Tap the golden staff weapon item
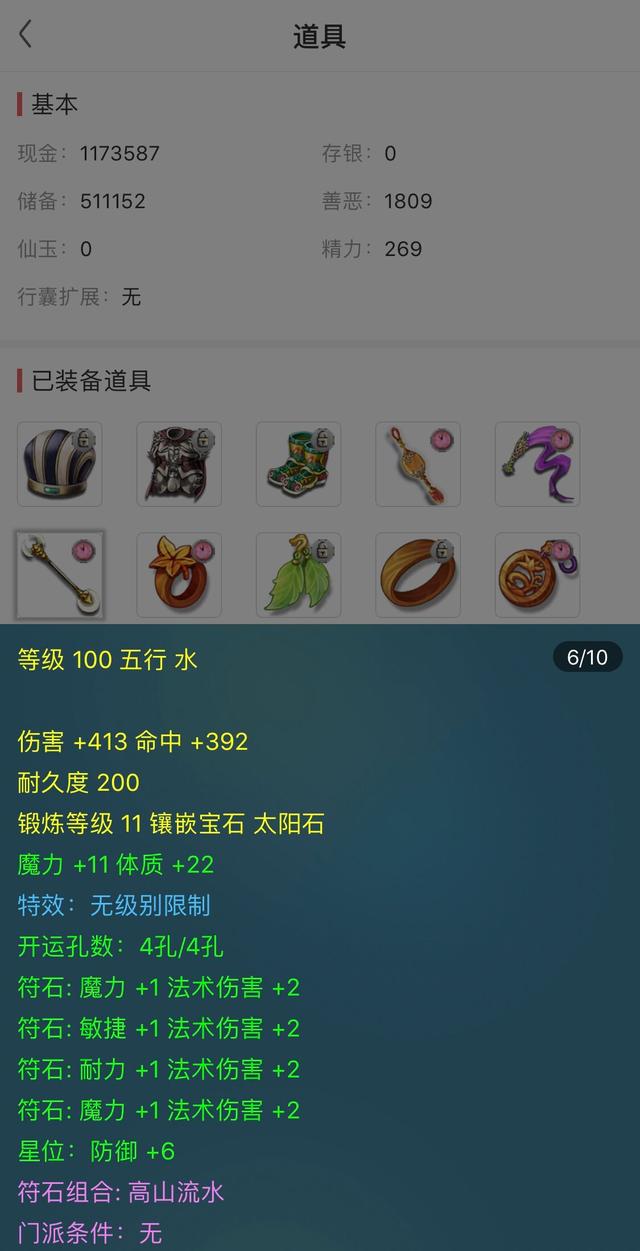The image size is (640, 1251). 60,575
